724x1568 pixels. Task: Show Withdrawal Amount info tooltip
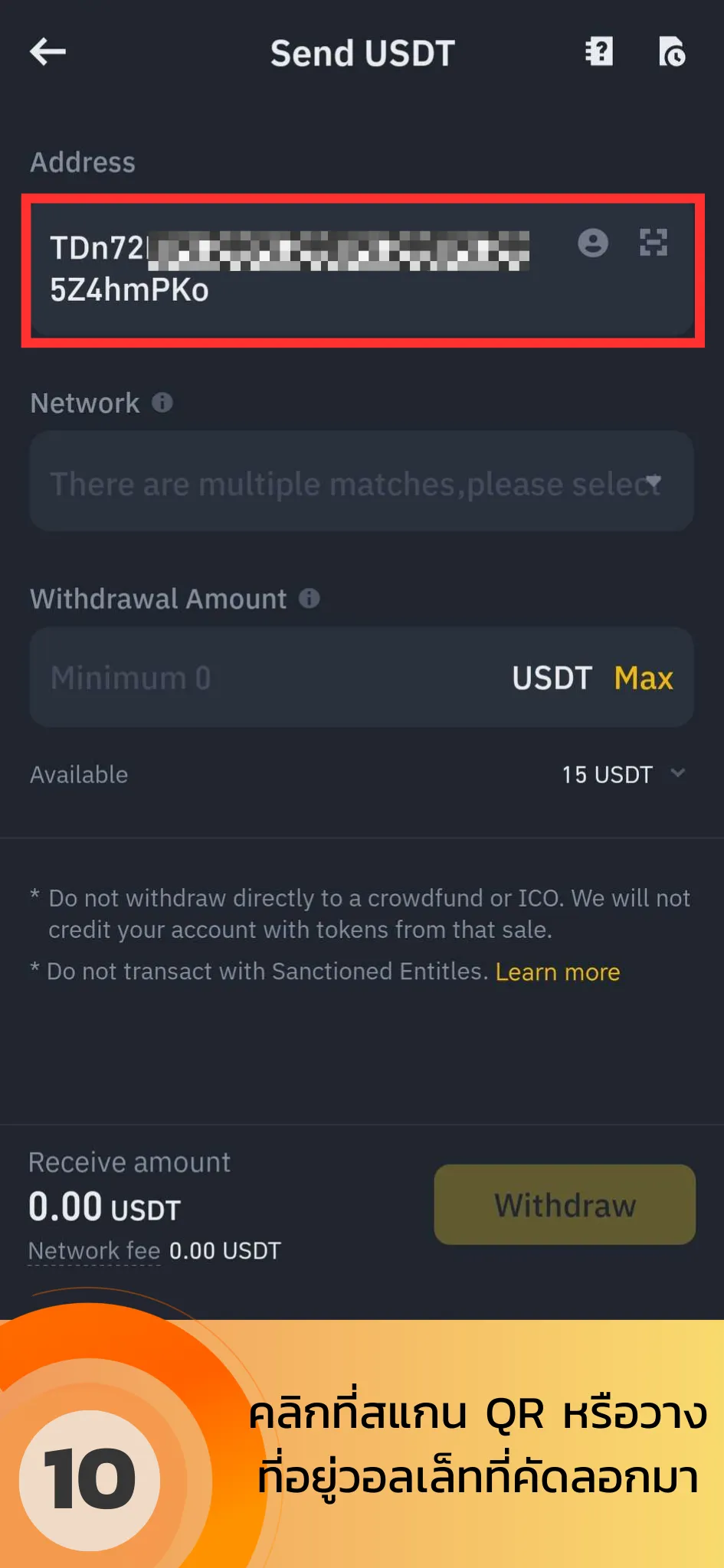coord(310,598)
